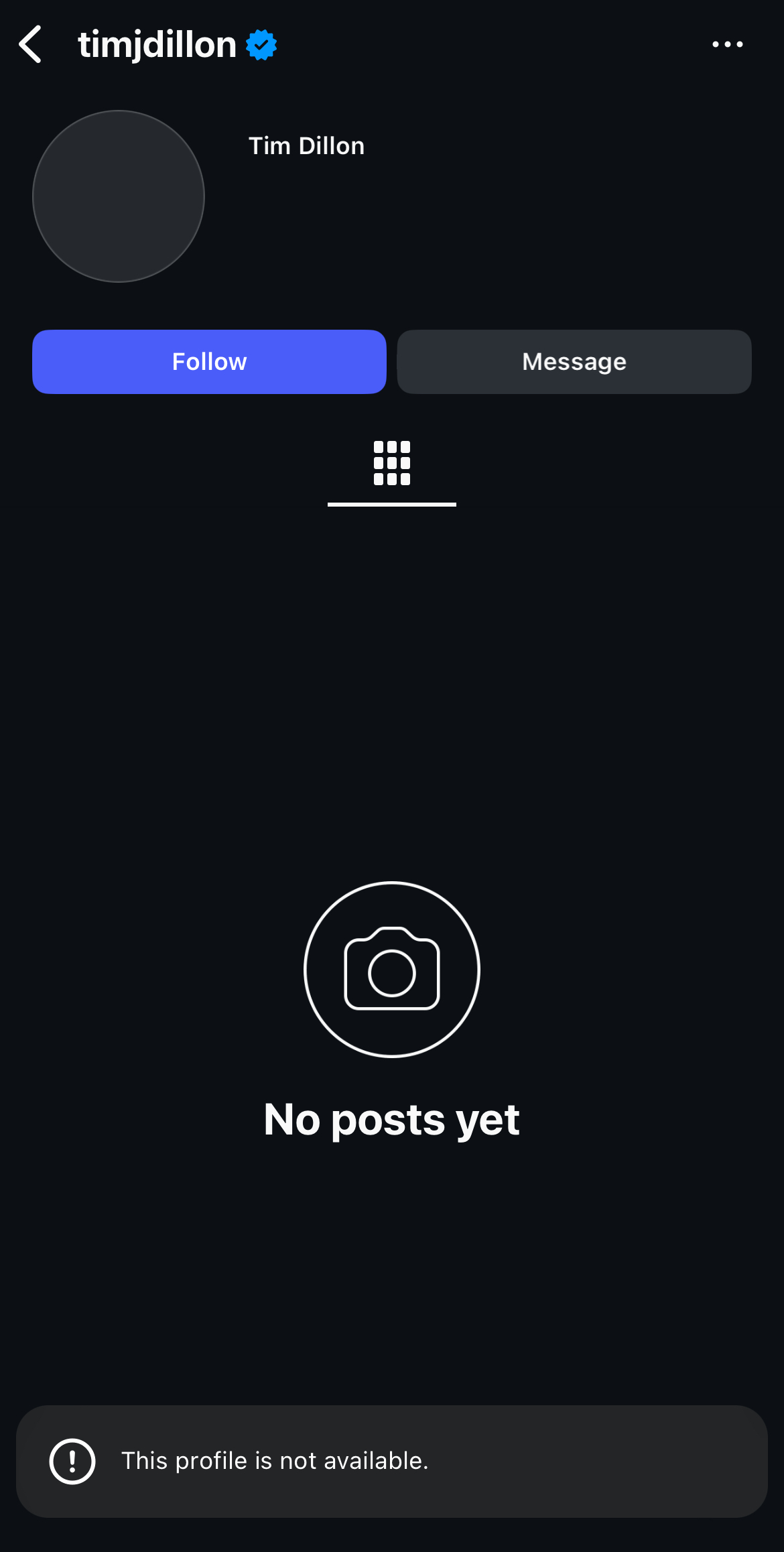View Tim Dillon's profile picture
This screenshot has height=1552, width=784.
(119, 196)
